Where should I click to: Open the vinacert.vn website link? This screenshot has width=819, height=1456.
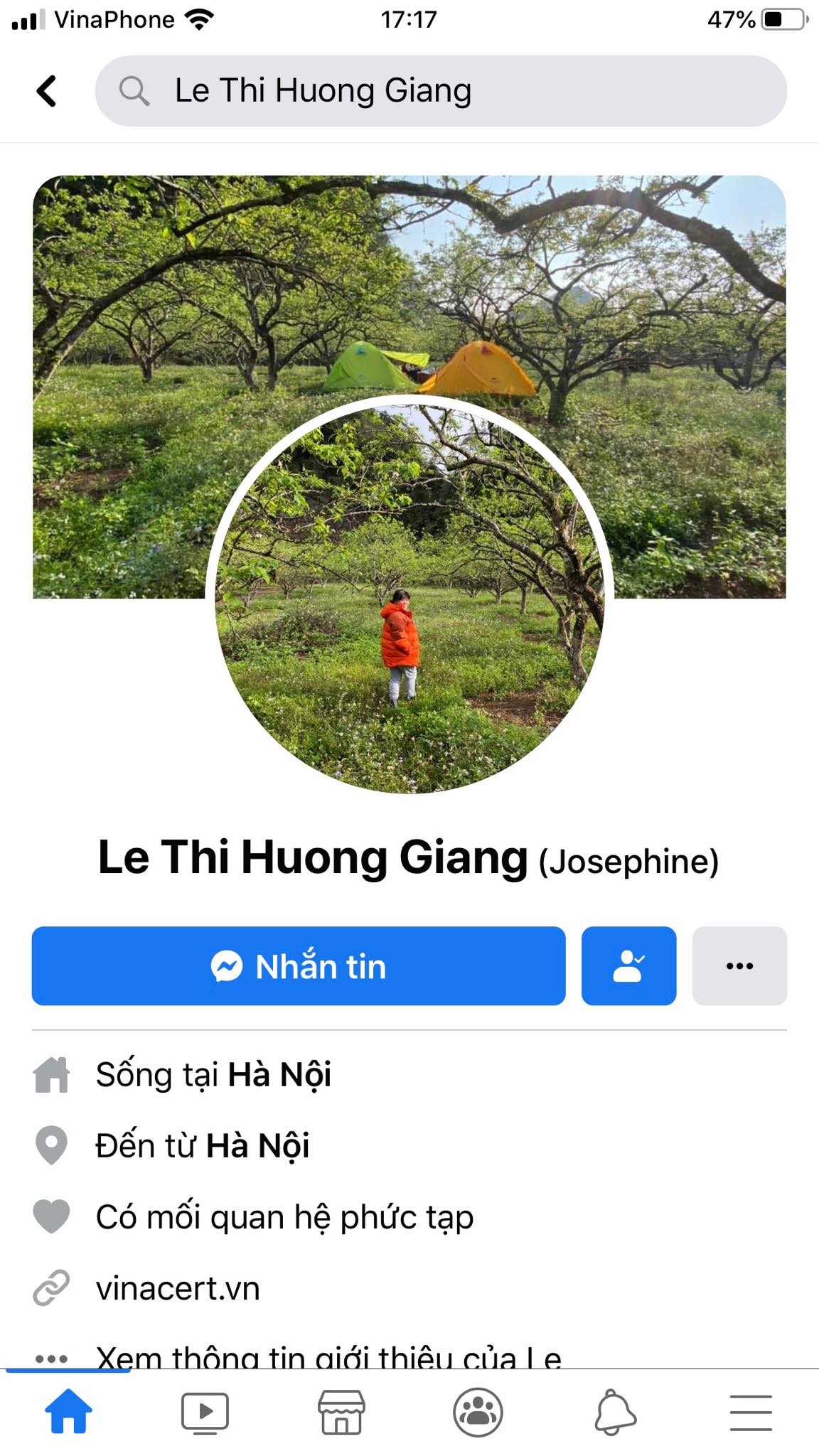(x=178, y=1288)
